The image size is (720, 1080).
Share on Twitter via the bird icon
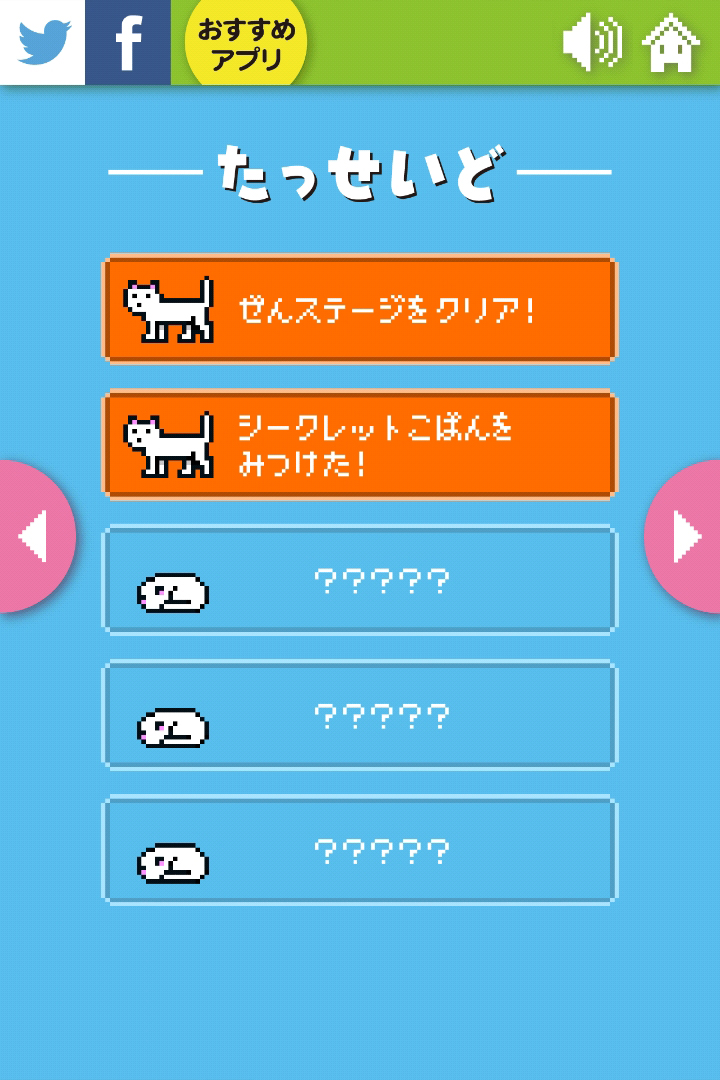tap(42, 42)
